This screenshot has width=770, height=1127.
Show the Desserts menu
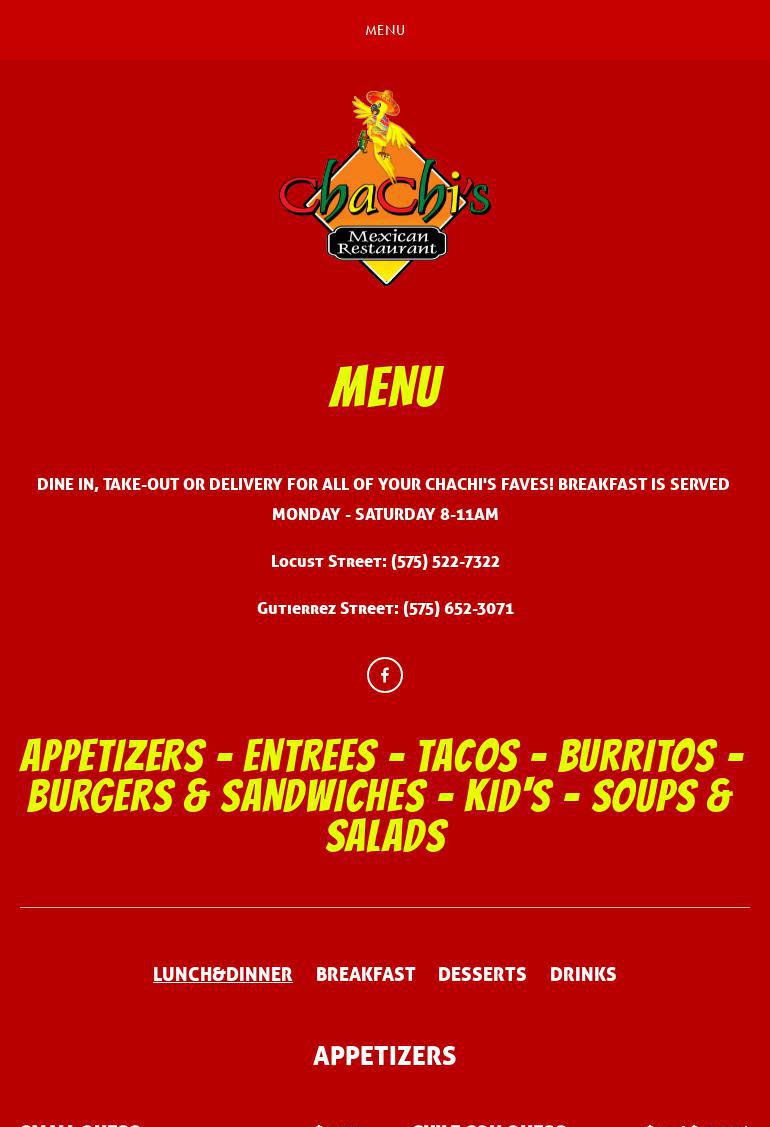[x=482, y=974]
